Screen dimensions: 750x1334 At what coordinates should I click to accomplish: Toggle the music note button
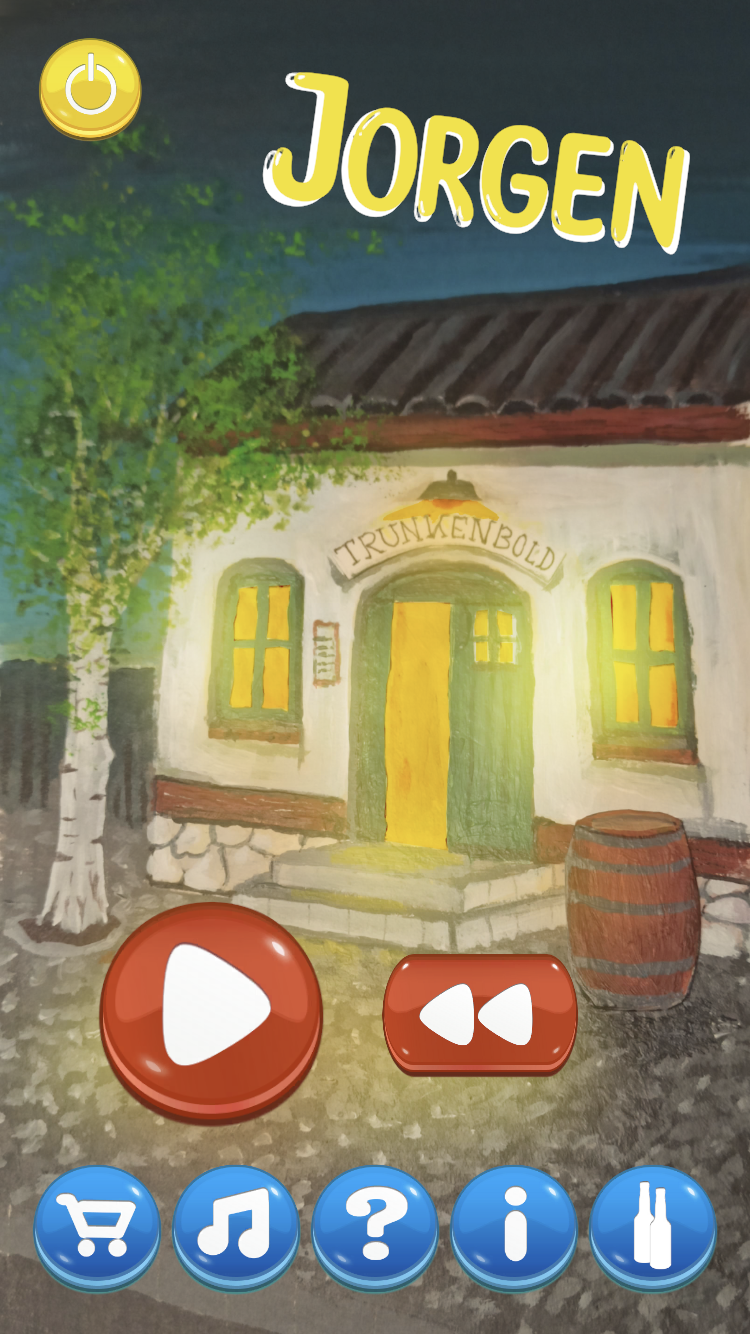click(236, 1226)
